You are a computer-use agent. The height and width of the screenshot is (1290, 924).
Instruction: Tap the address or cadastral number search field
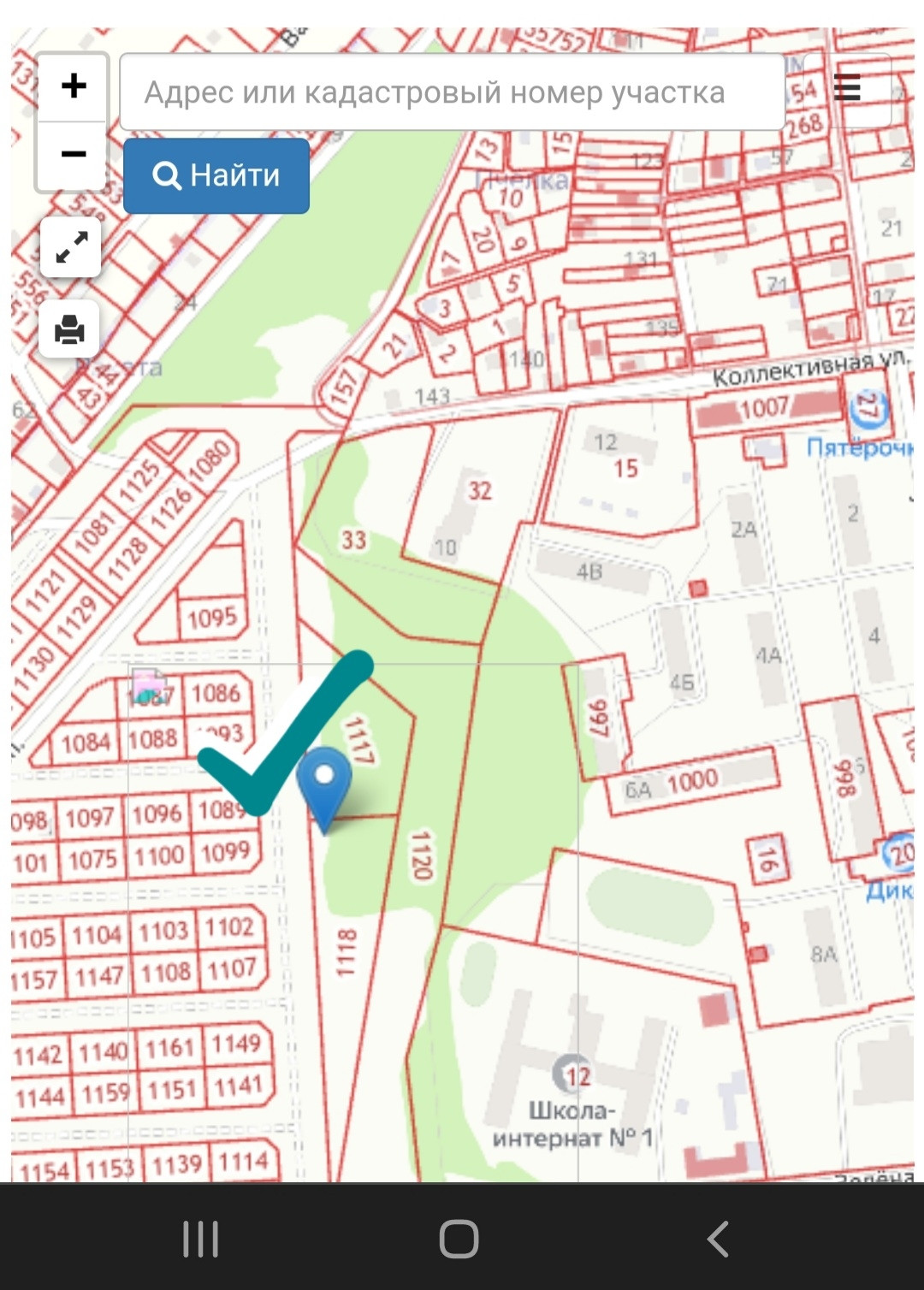pyautogui.click(x=452, y=92)
